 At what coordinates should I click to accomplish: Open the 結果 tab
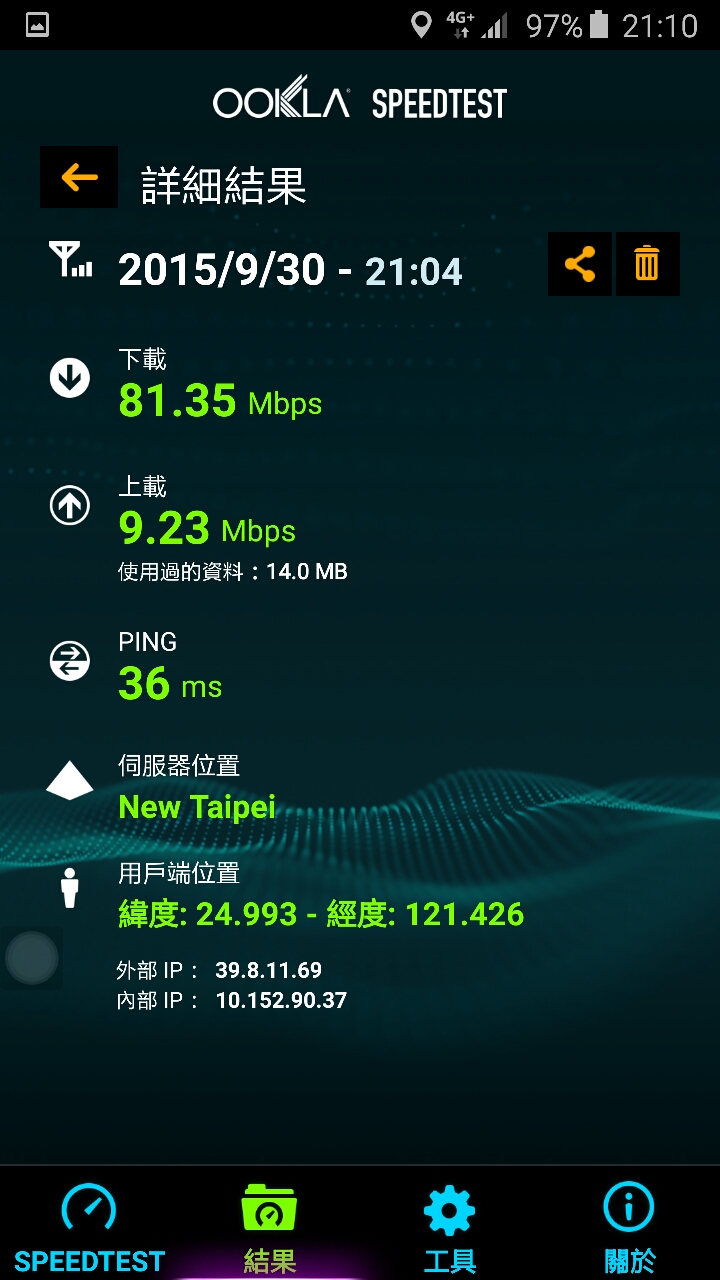pyautogui.click(x=270, y=1225)
